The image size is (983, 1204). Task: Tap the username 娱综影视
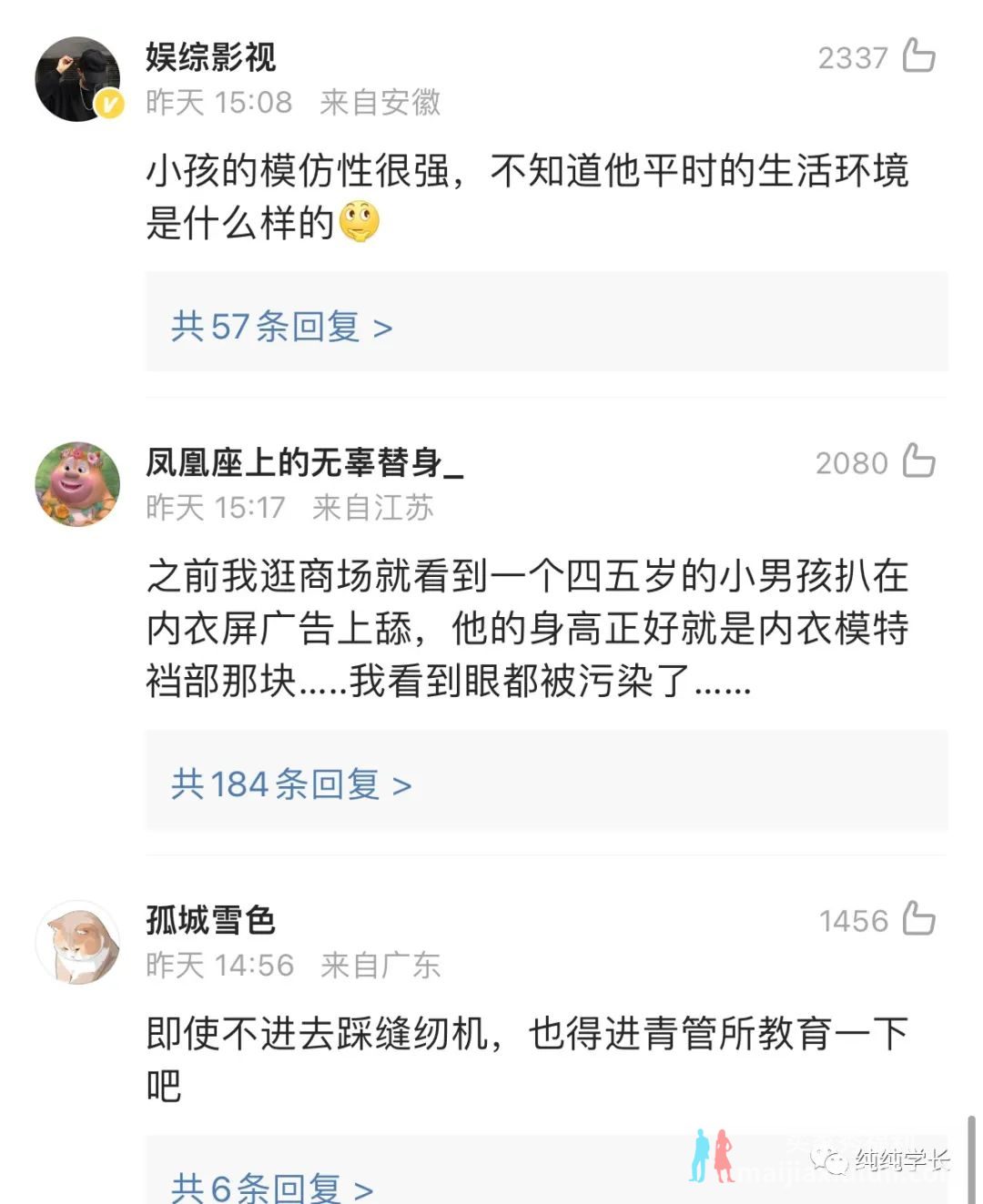pyautogui.click(x=210, y=57)
